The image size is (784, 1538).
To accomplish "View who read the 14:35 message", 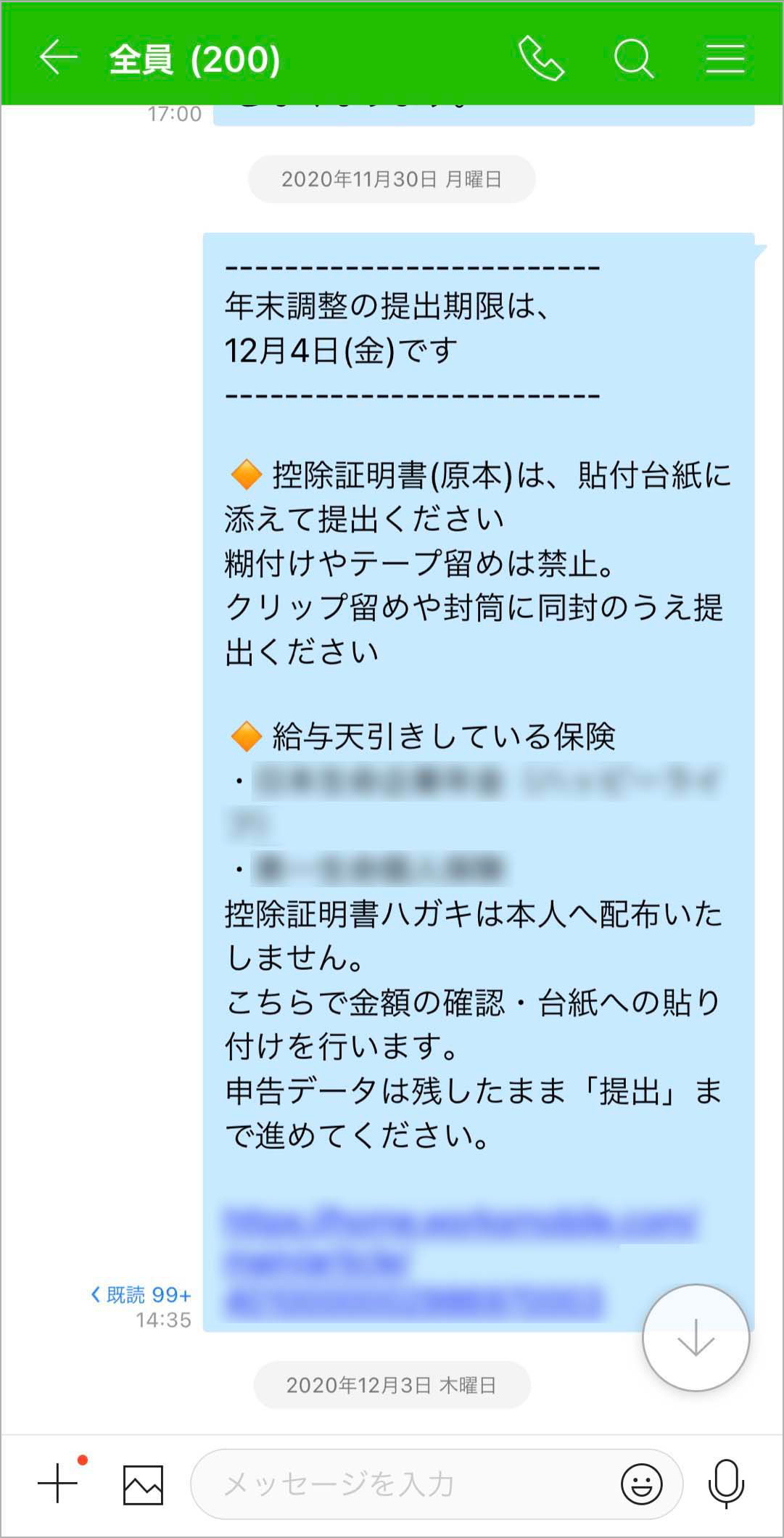I will (142, 1294).
